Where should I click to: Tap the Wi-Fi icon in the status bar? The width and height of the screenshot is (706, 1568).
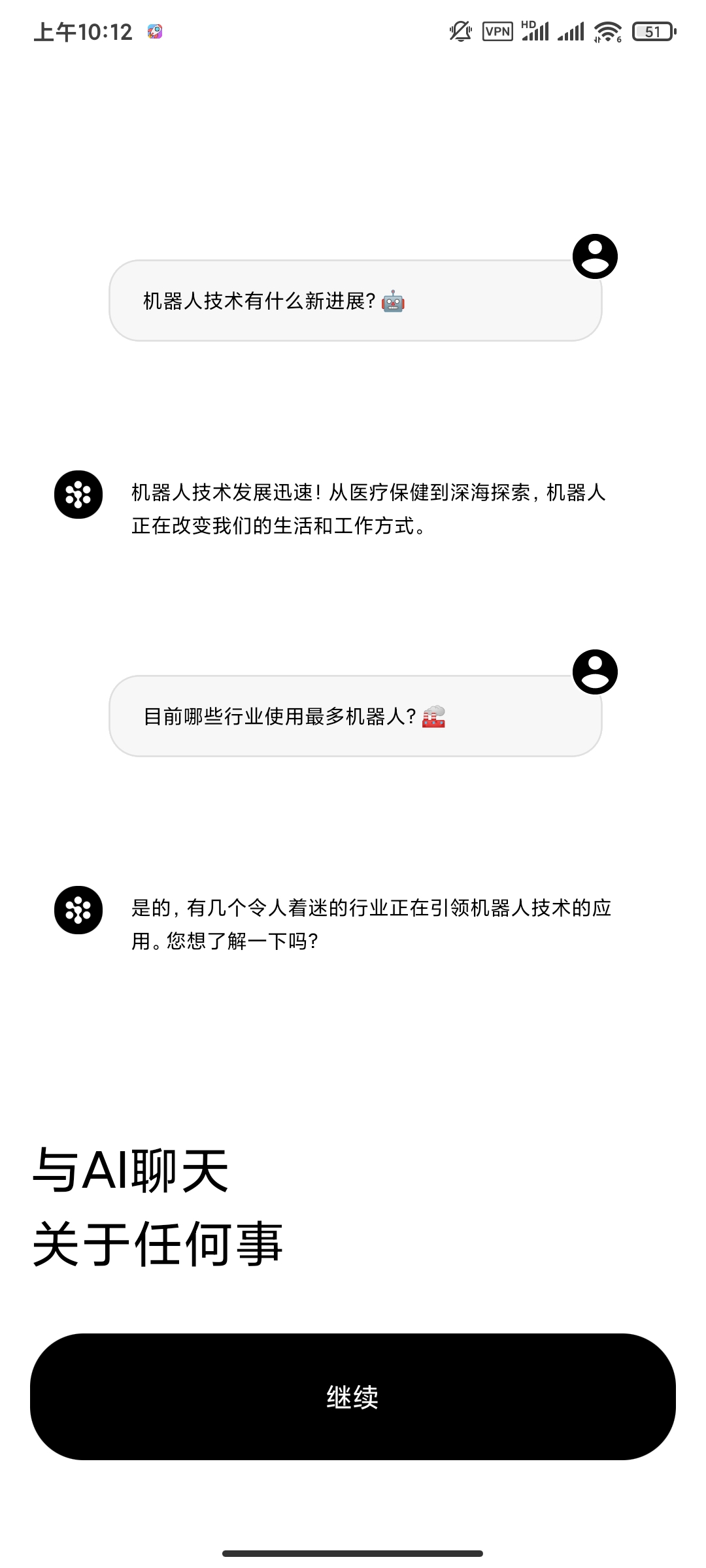[x=609, y=31]
